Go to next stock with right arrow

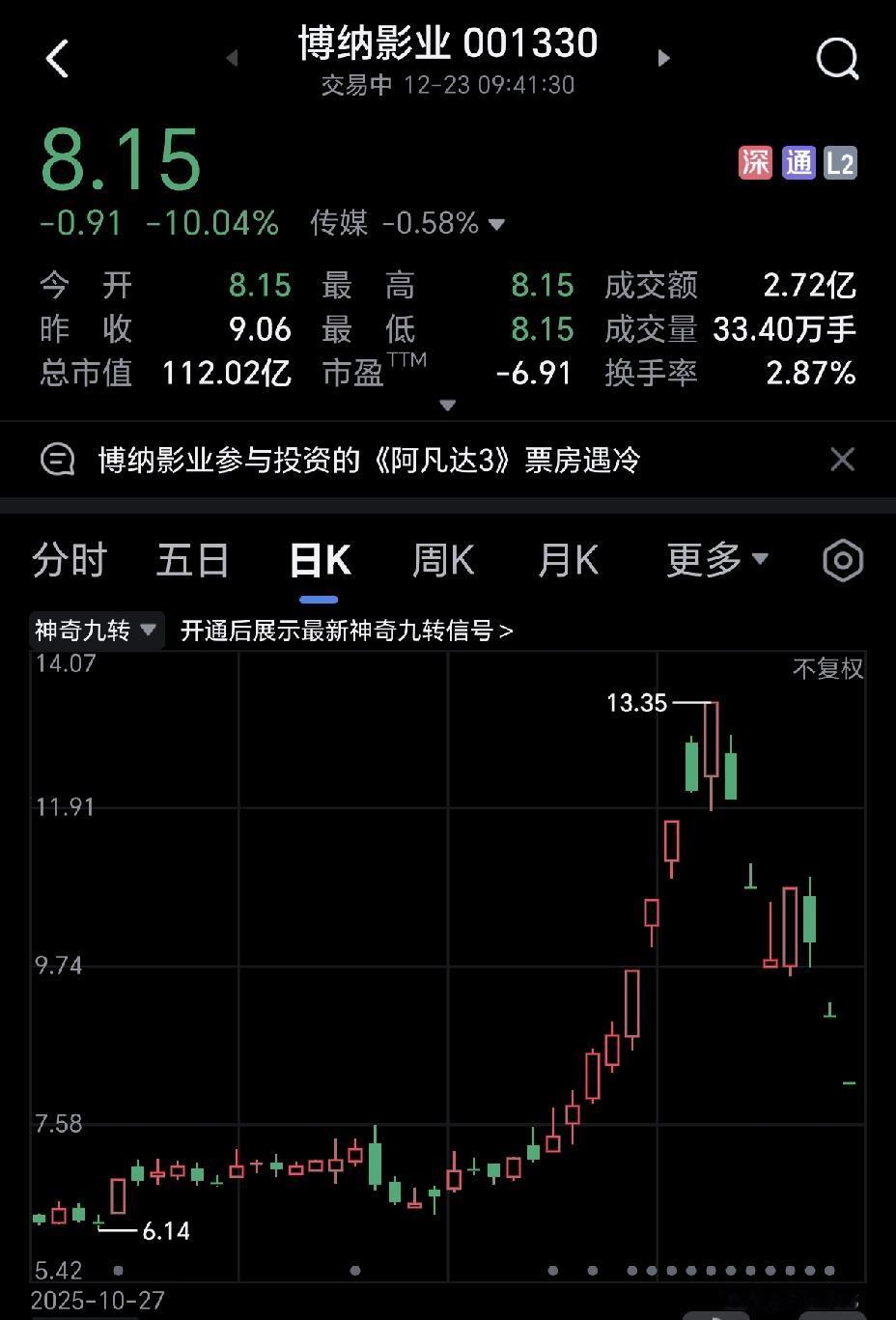(x=664, y=58)
